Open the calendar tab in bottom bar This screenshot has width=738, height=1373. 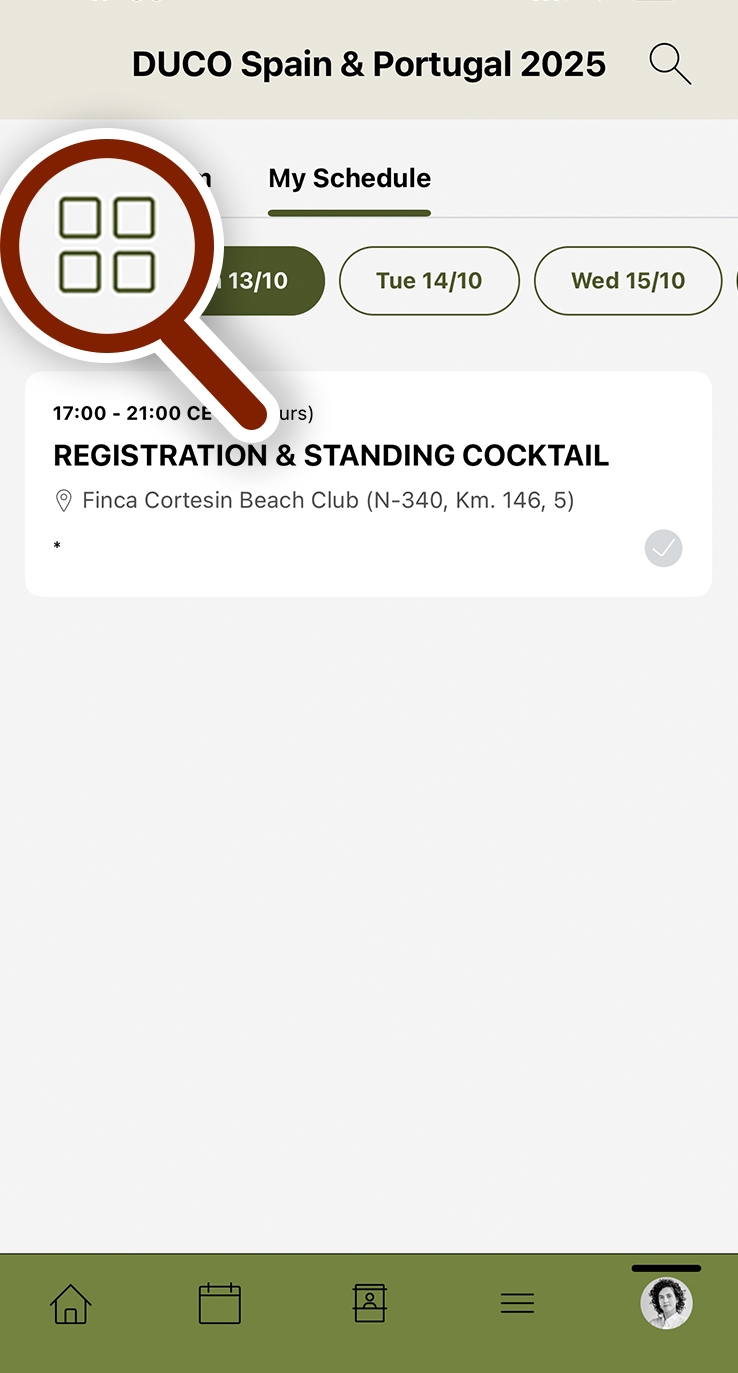click(220, 1304)
